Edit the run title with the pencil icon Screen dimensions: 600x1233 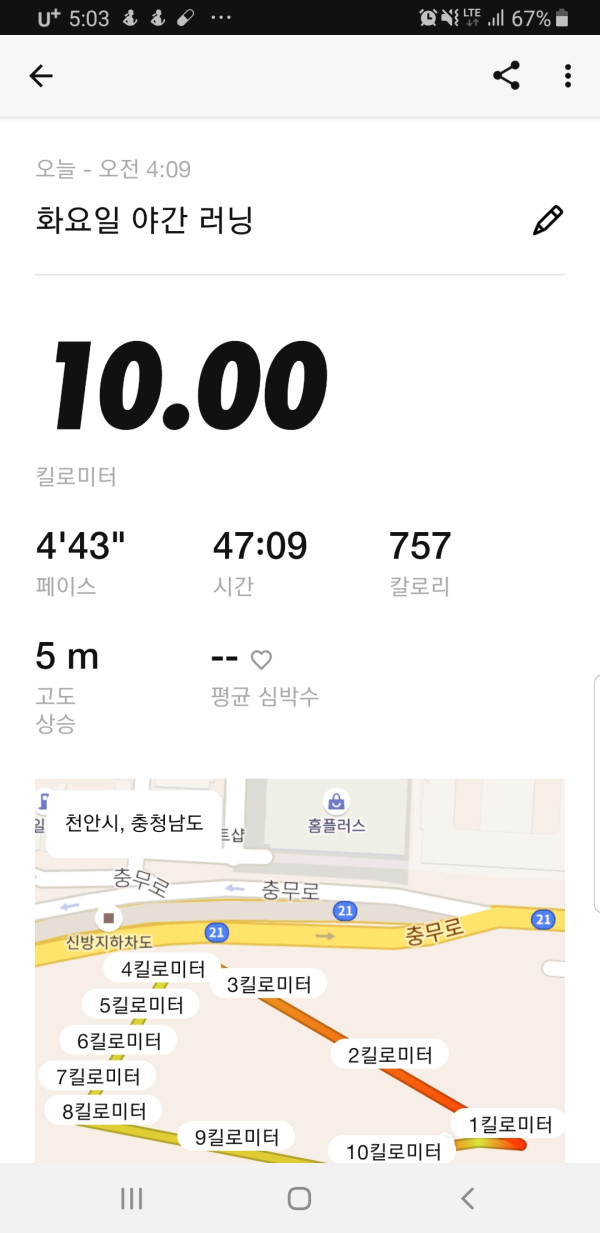pos(548,220)
